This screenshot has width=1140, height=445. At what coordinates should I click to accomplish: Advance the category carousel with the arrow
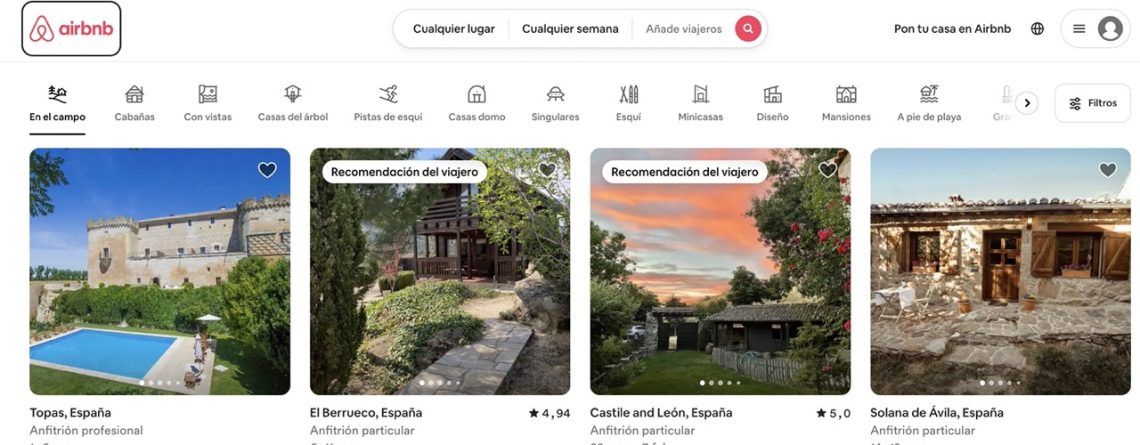1026,103
